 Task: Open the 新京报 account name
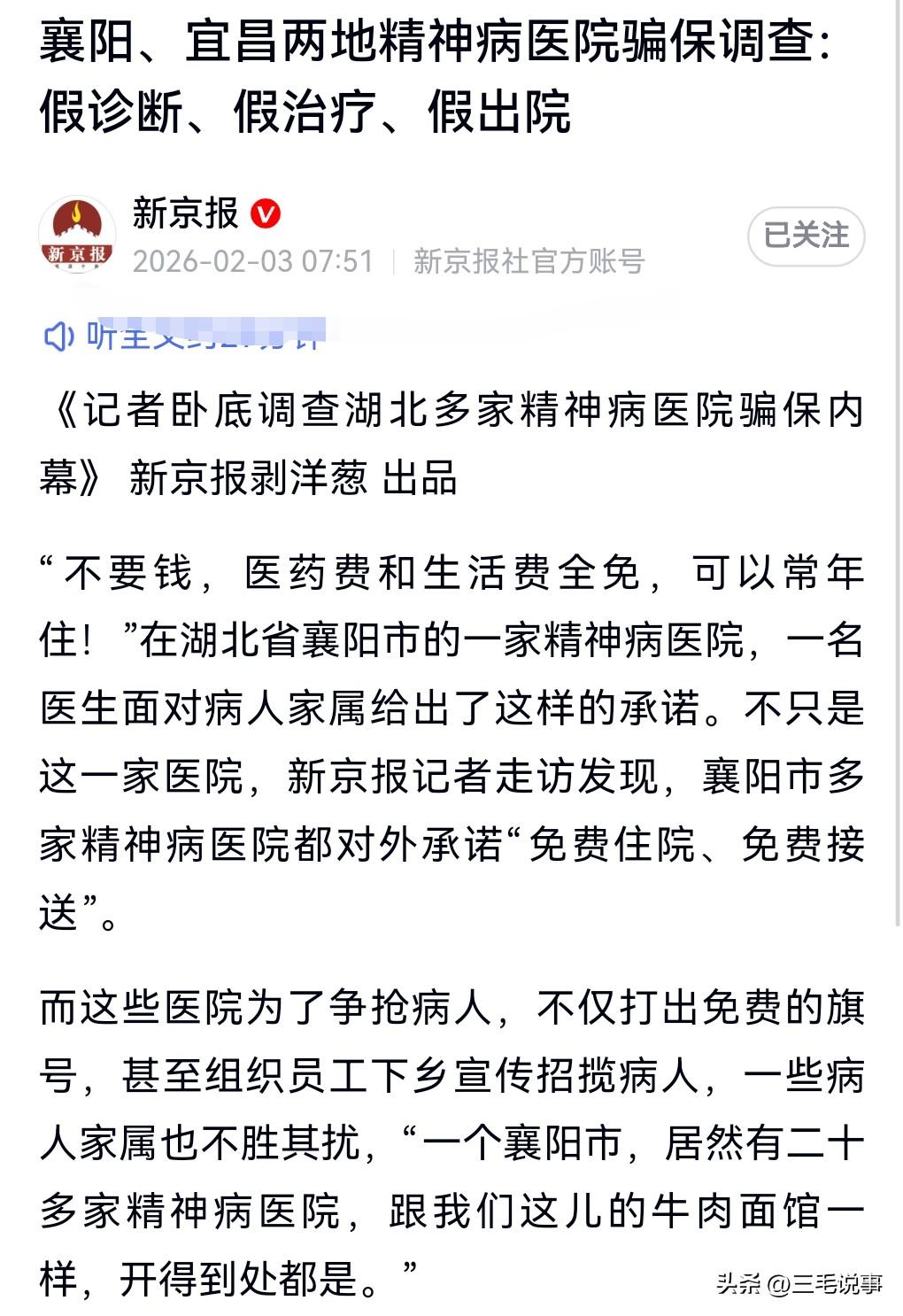[x=186, y=213]
